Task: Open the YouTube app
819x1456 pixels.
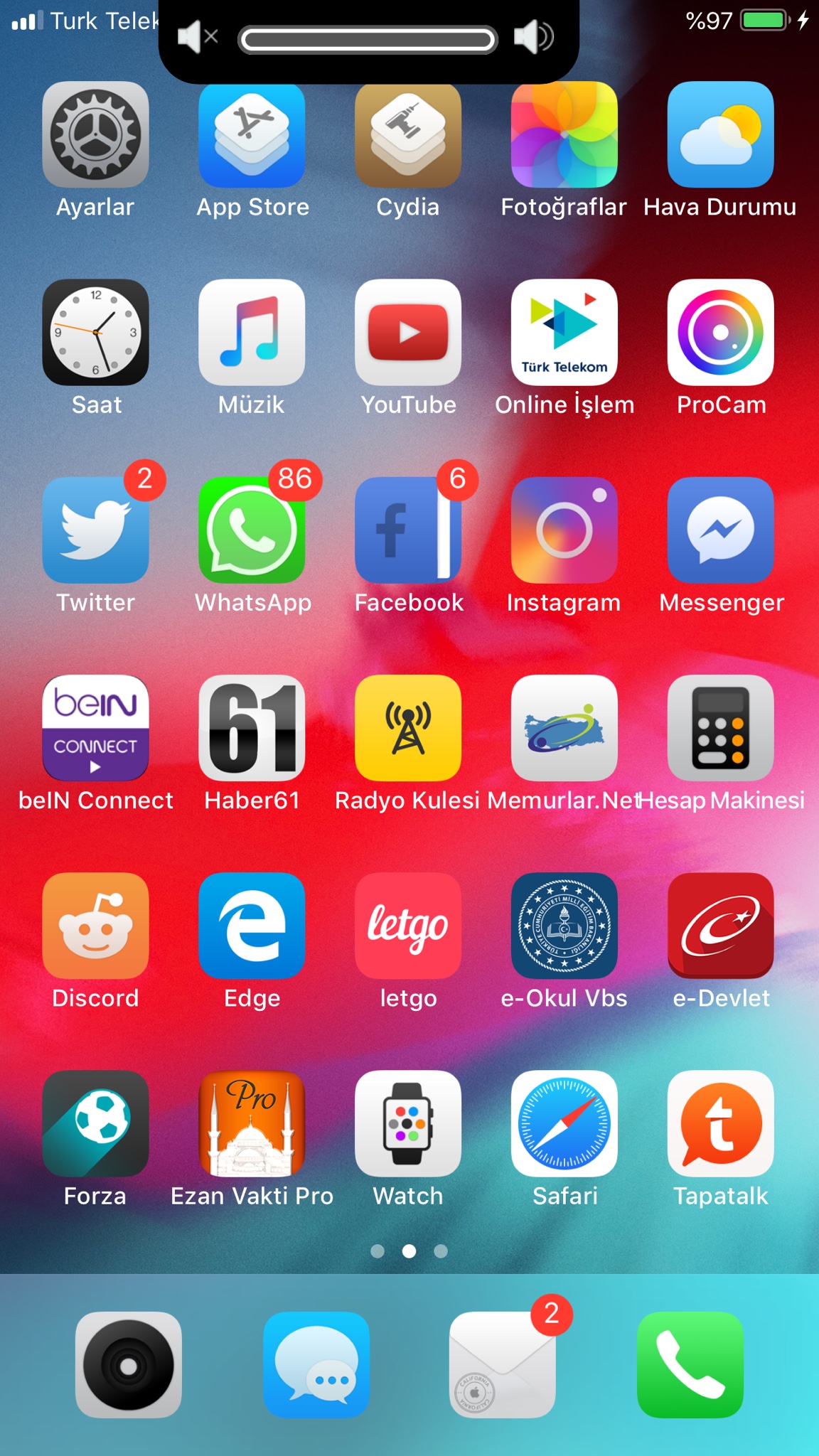Action: coord(408,332)
